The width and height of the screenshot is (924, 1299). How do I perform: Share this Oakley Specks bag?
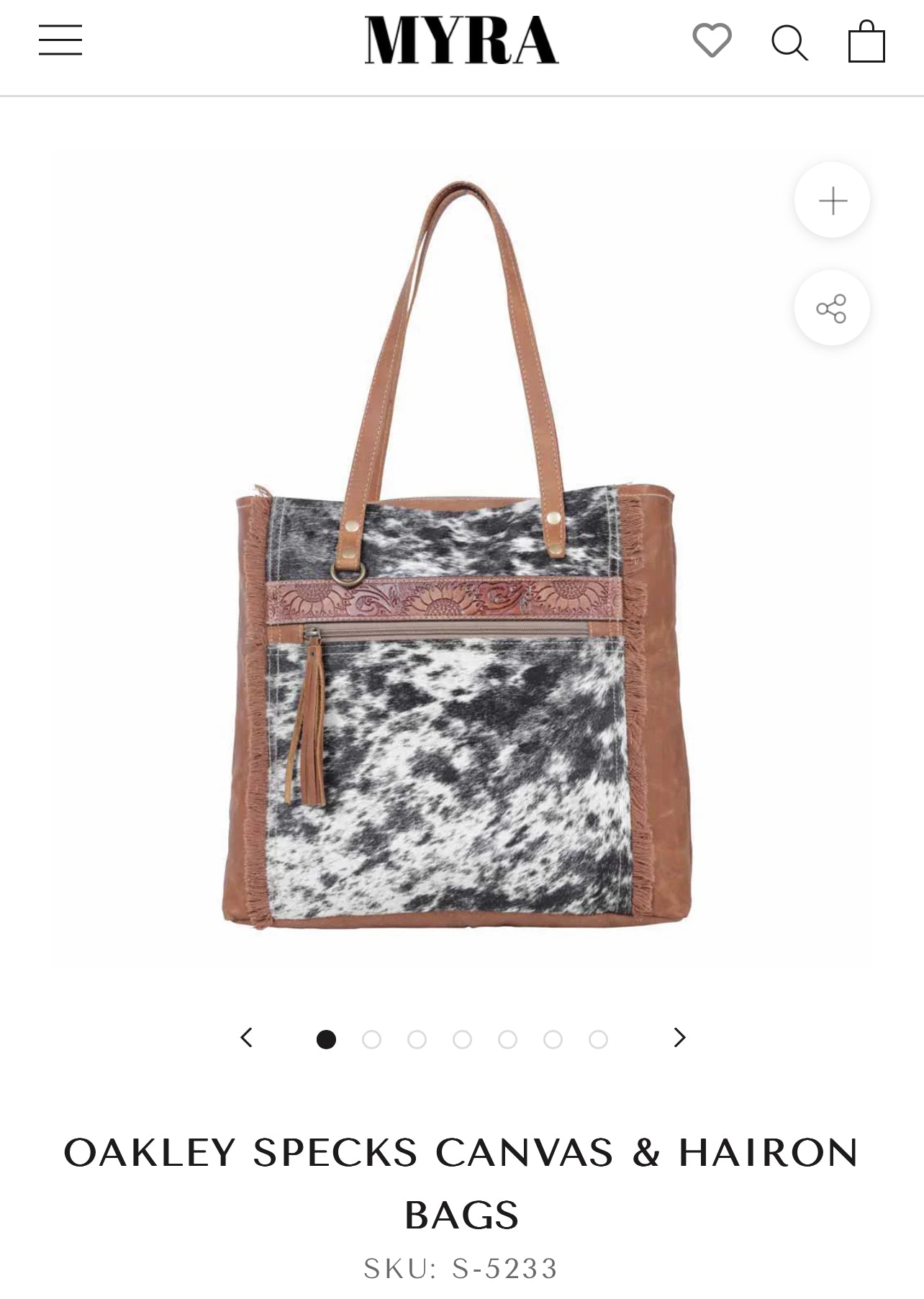pyautogui.click(x=832, y=308)
